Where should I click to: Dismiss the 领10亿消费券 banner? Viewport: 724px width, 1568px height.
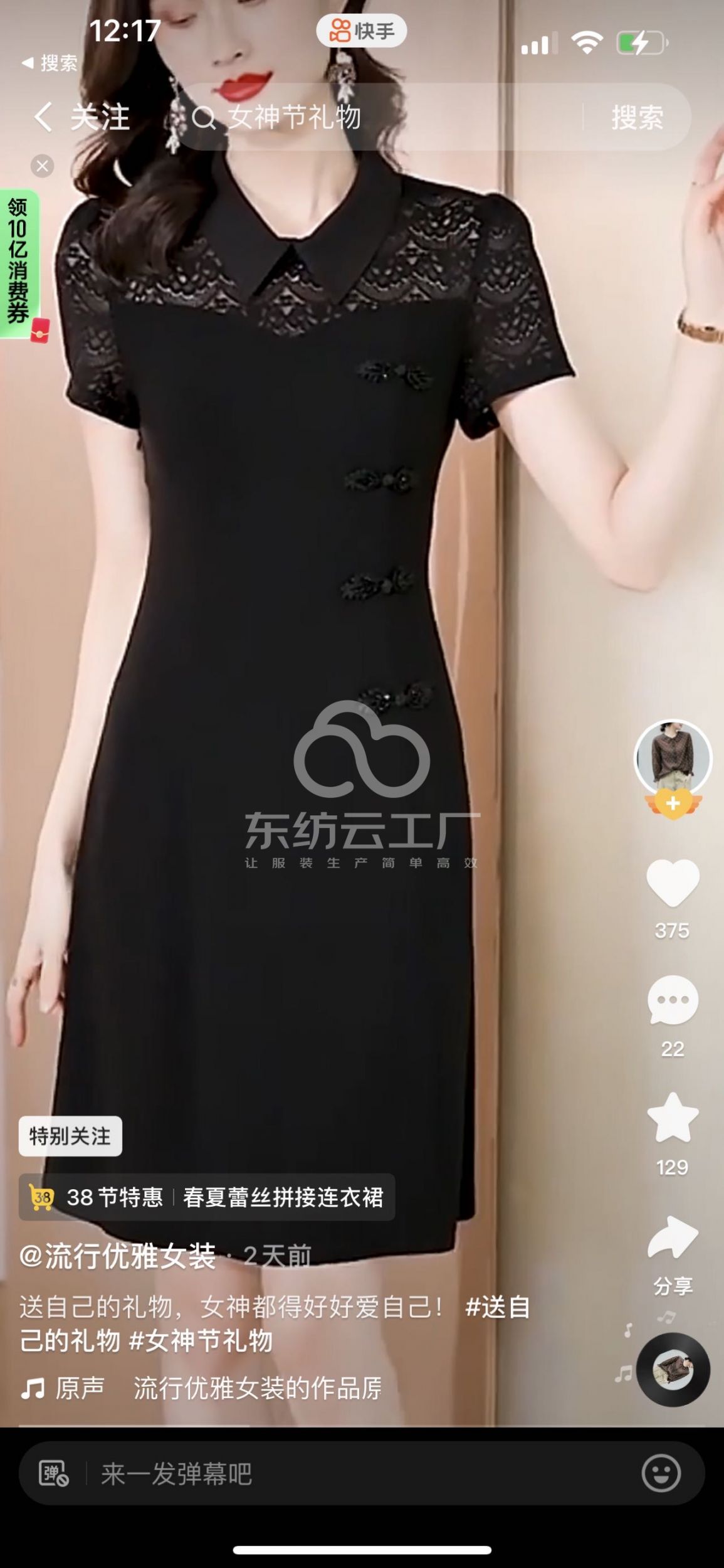coord(42,166)
